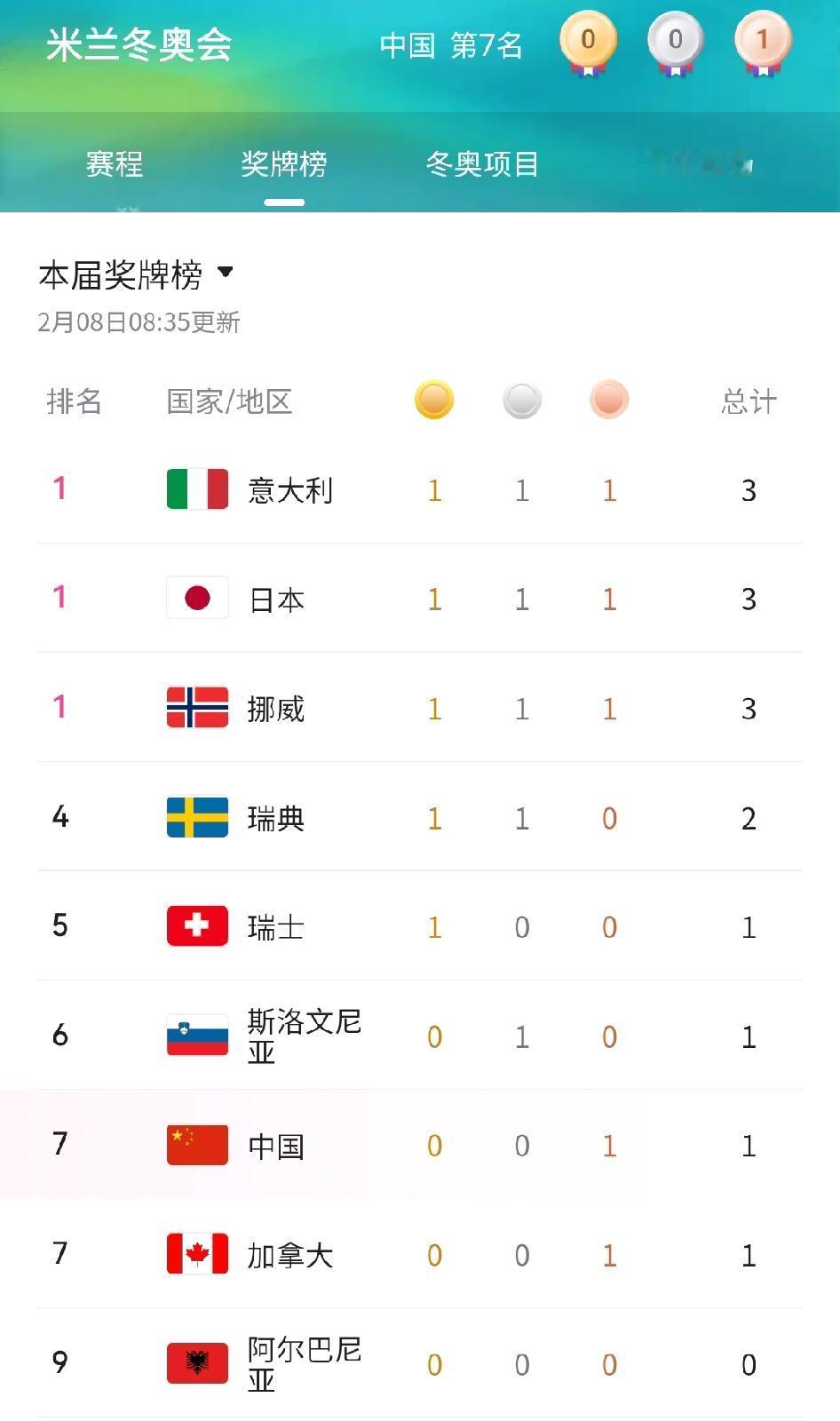Click the China flag icon in row 7
Image resolution: width=840 pixels, height=1421 pixels.
click(x=197, y=1146)
